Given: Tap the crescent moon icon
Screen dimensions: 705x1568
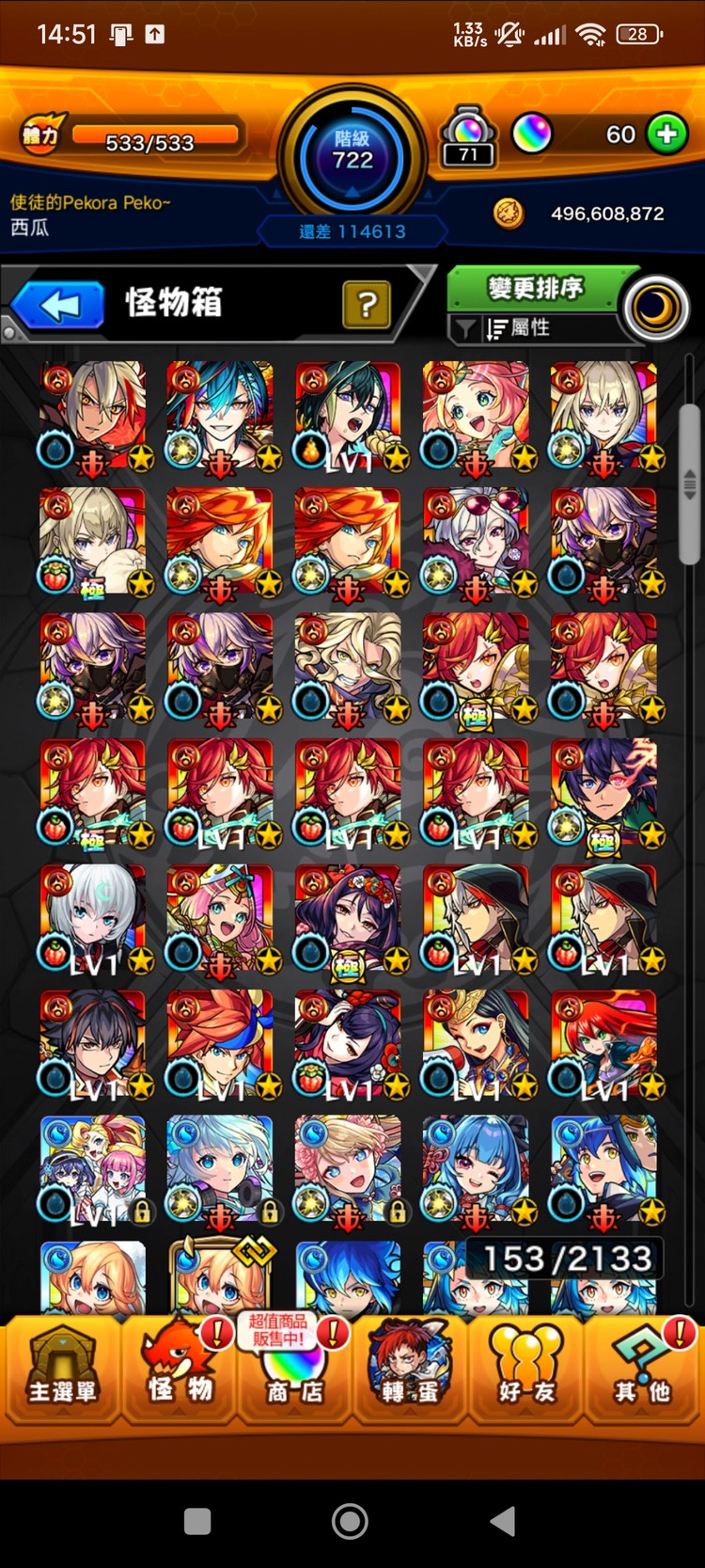Looking at the screenshot, I should (655, 309).
